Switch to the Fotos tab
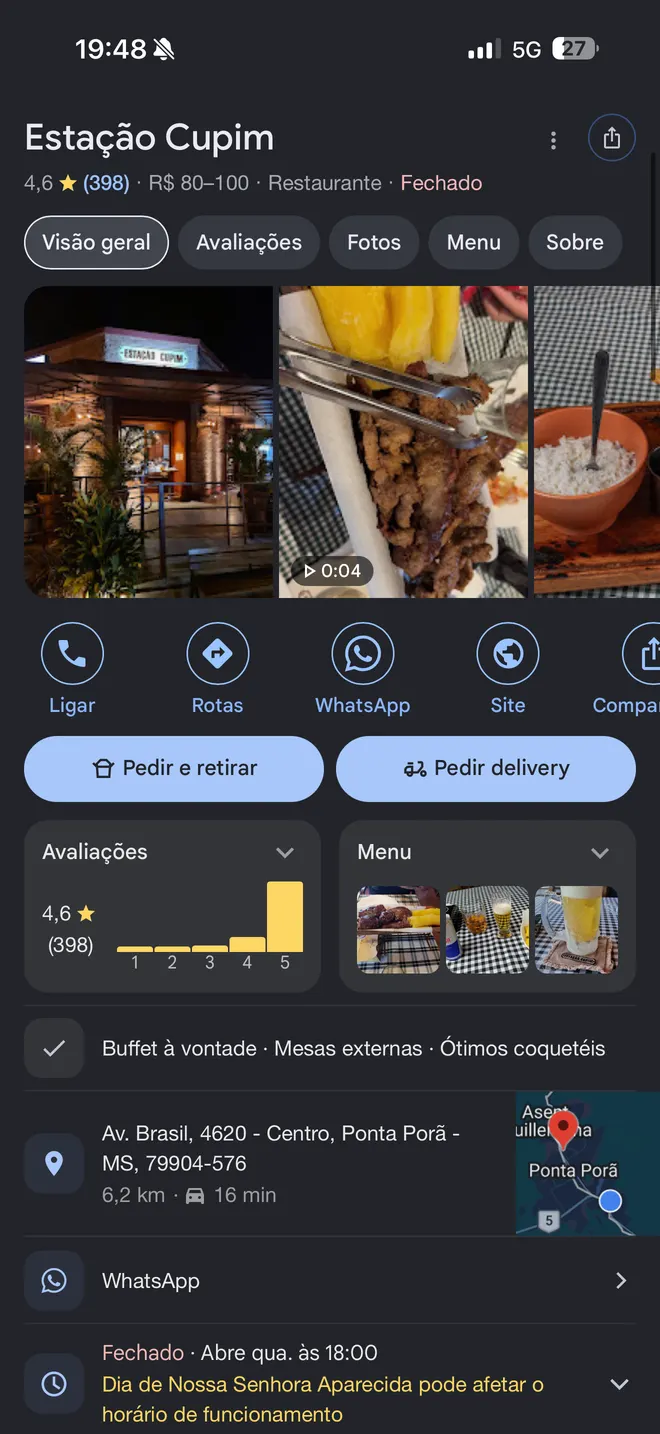The image size is (660, 1434). 374,242
